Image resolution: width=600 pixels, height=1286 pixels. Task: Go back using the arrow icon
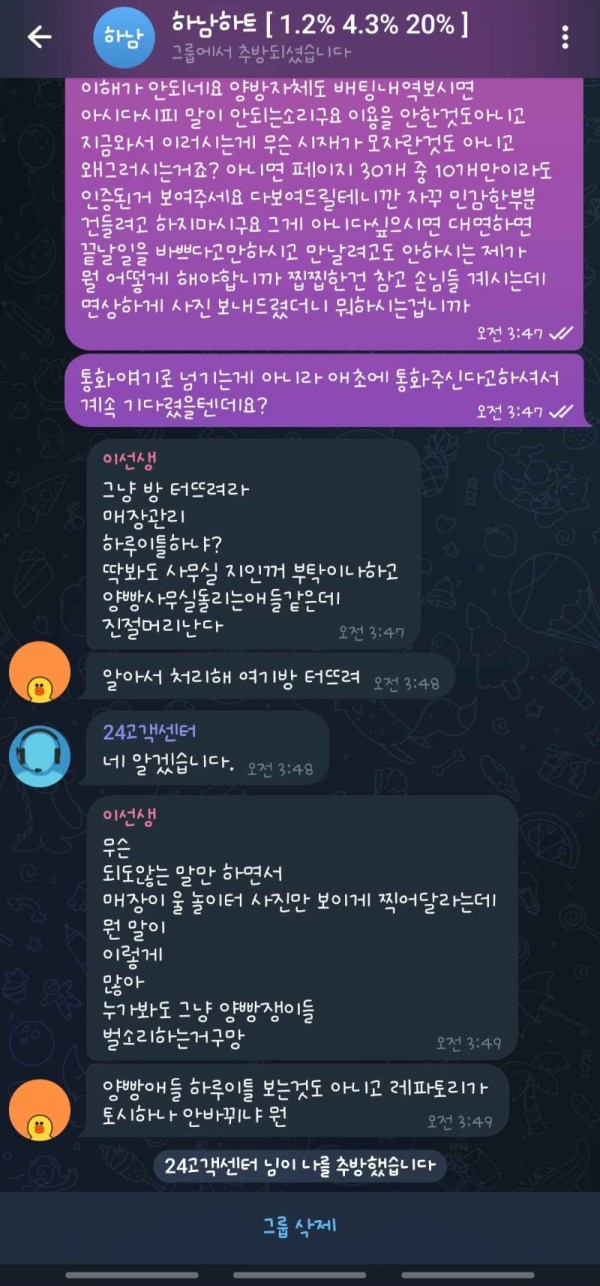[39, 38]
